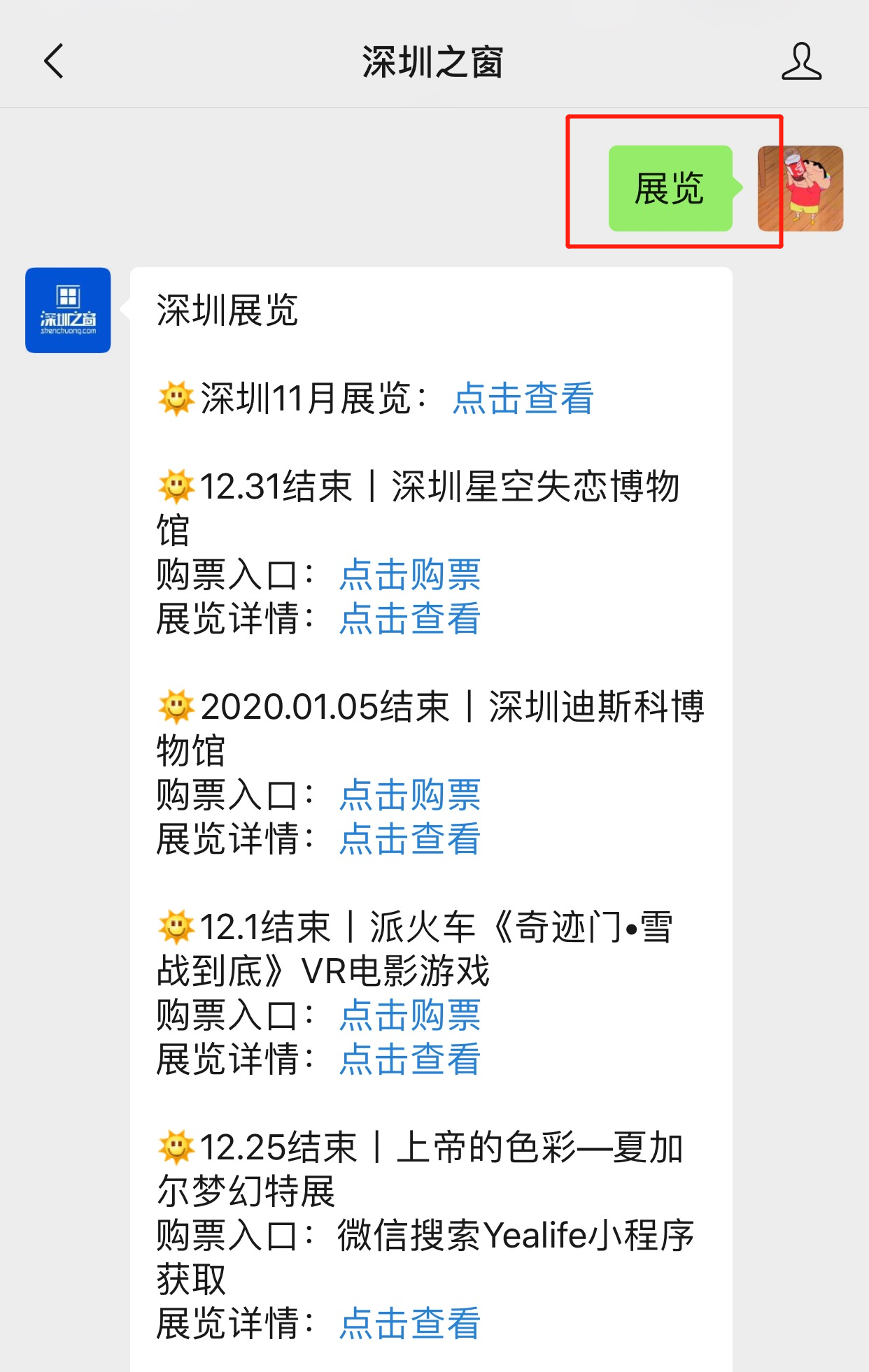This screenshot has height=1372, width=869.
Task: Tap the back chevron to exit chat
Action: coord(52,62)
